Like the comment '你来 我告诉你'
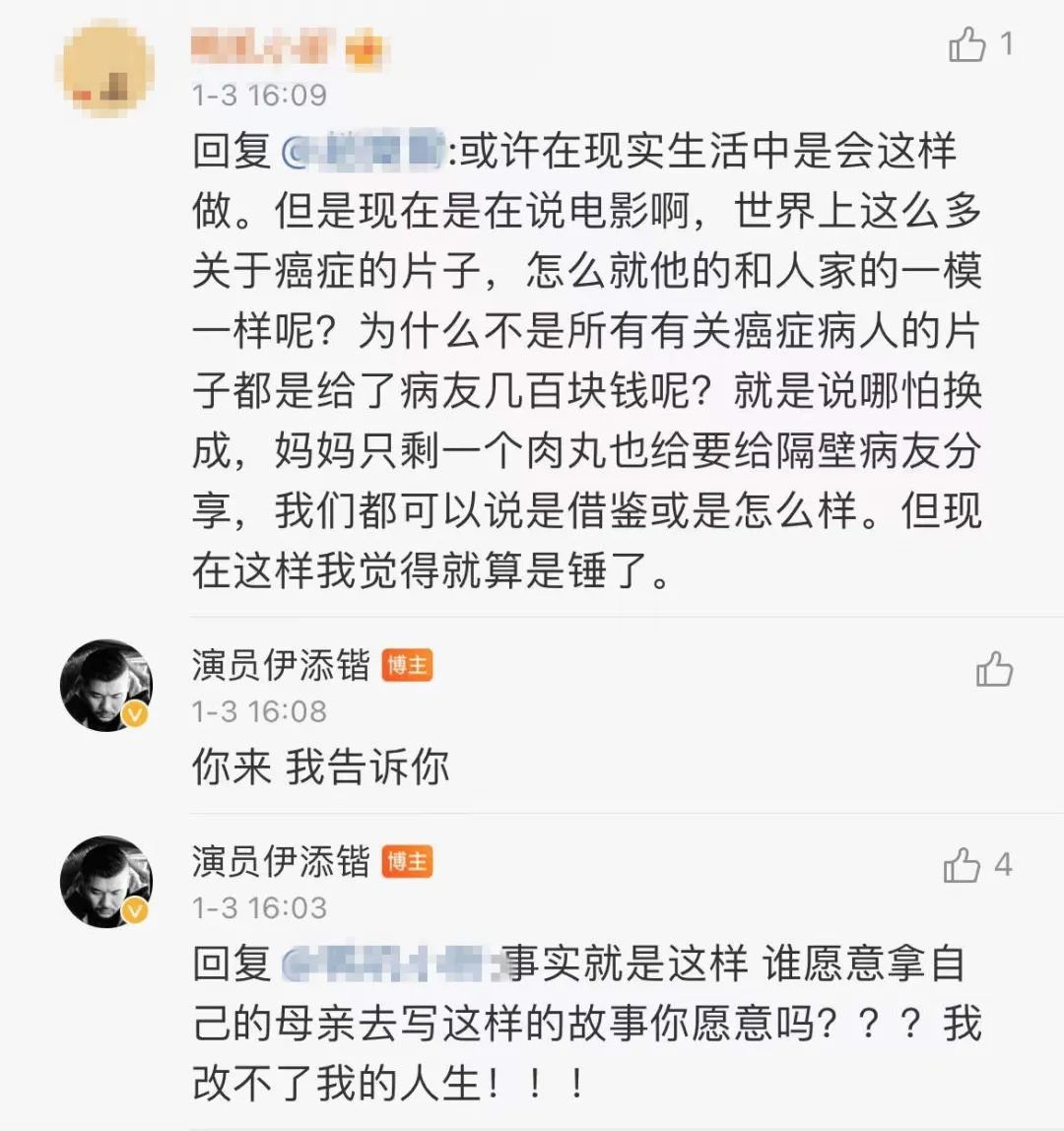The height and width of the screenshot is (1131, 1064). pyautogui.click(x=994, y=670)
